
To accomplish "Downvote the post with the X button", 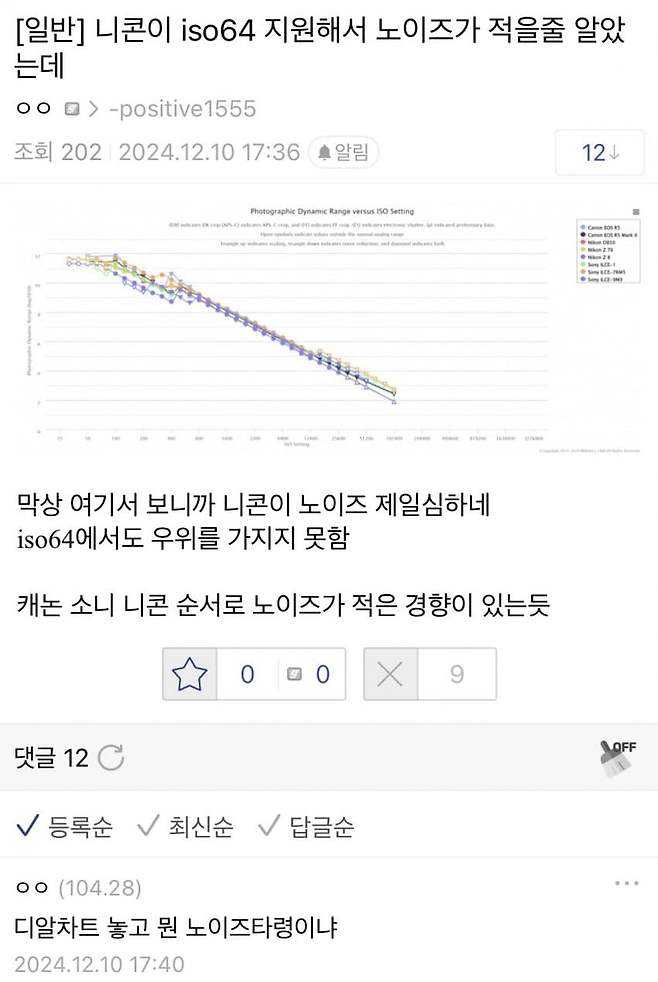I will [390, 673].
